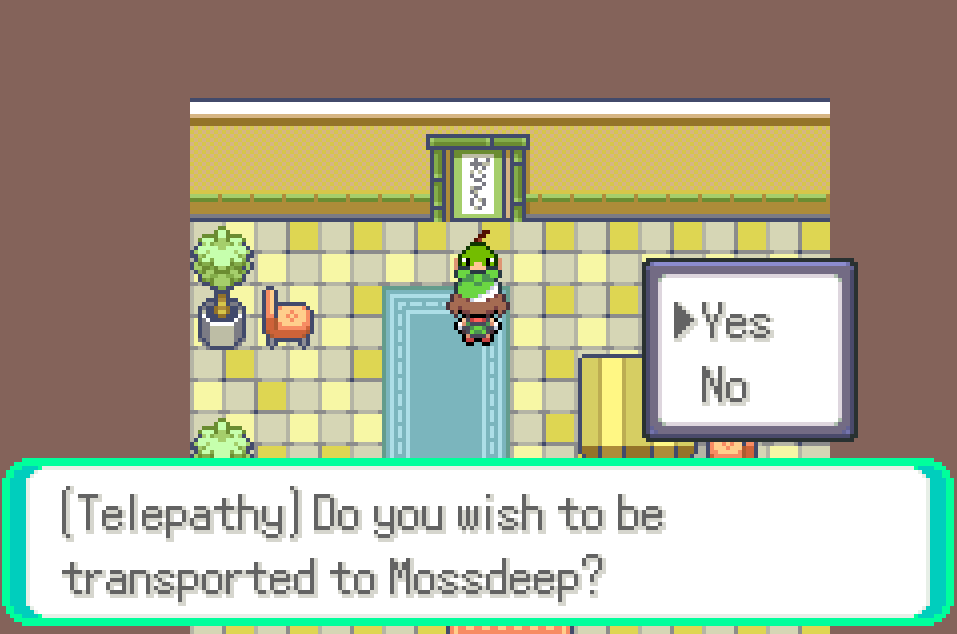This screenshot has height=634, width=957.
Task: Choose No in the teleport prompt
Action: pos(724,385)
